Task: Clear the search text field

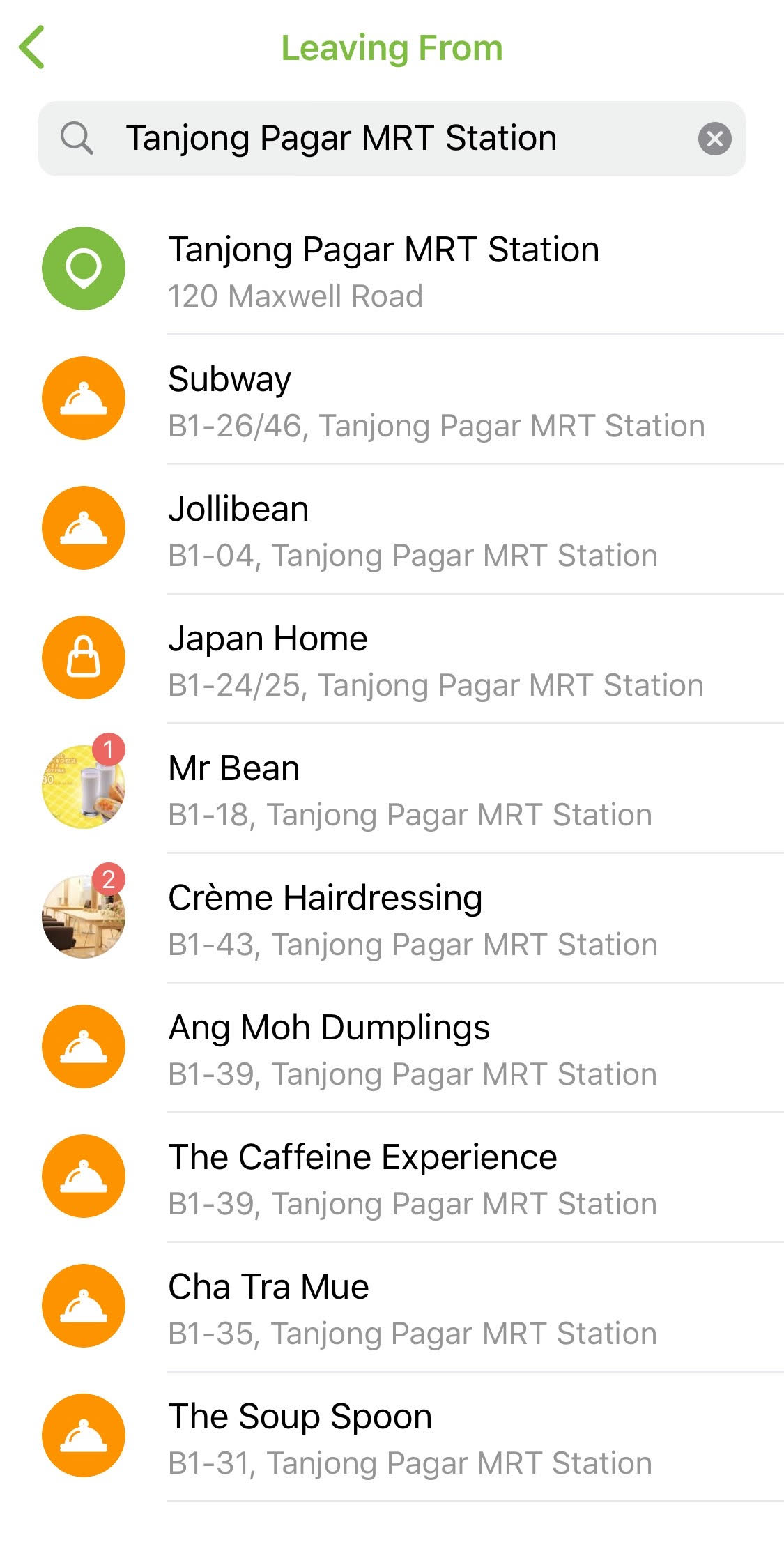Action: 714,139
